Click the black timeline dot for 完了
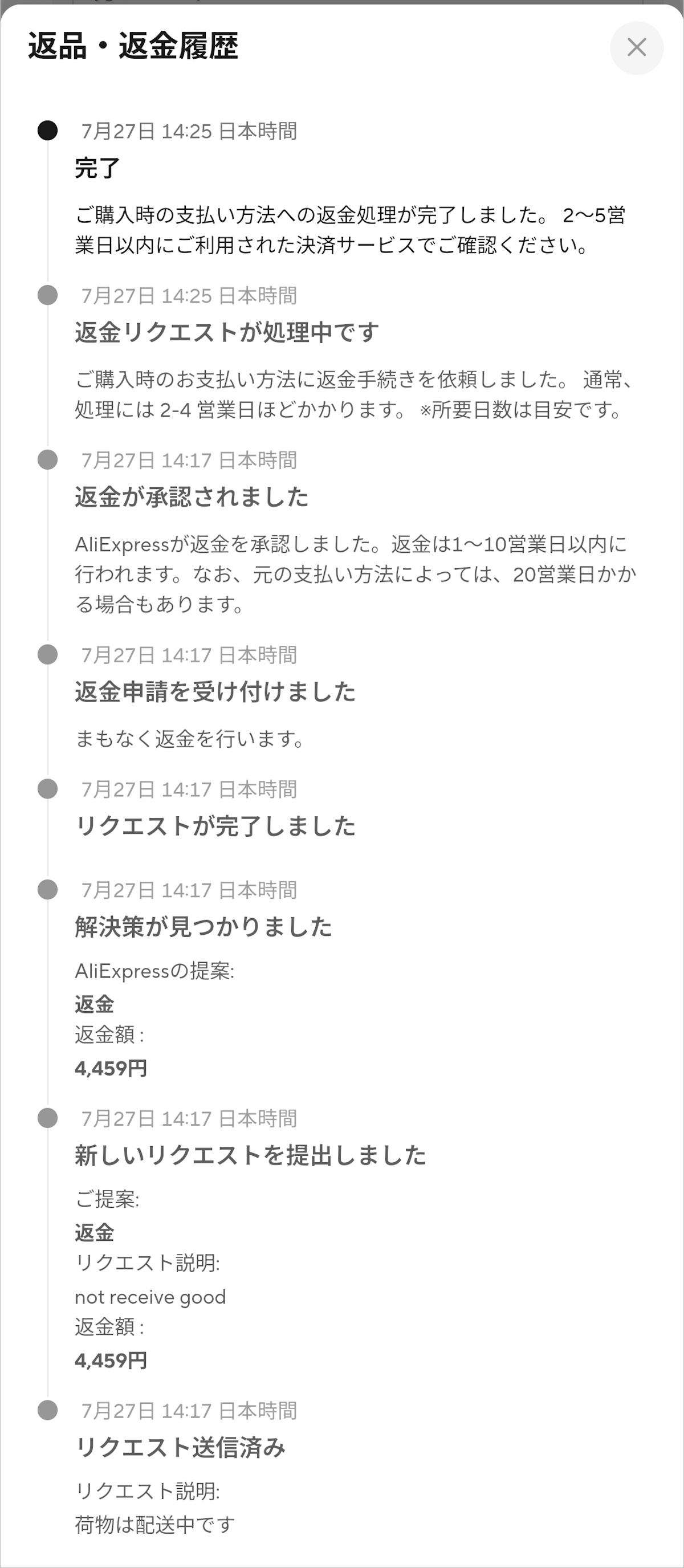The width and height of the screenshot is (684, 1568). 46,131
